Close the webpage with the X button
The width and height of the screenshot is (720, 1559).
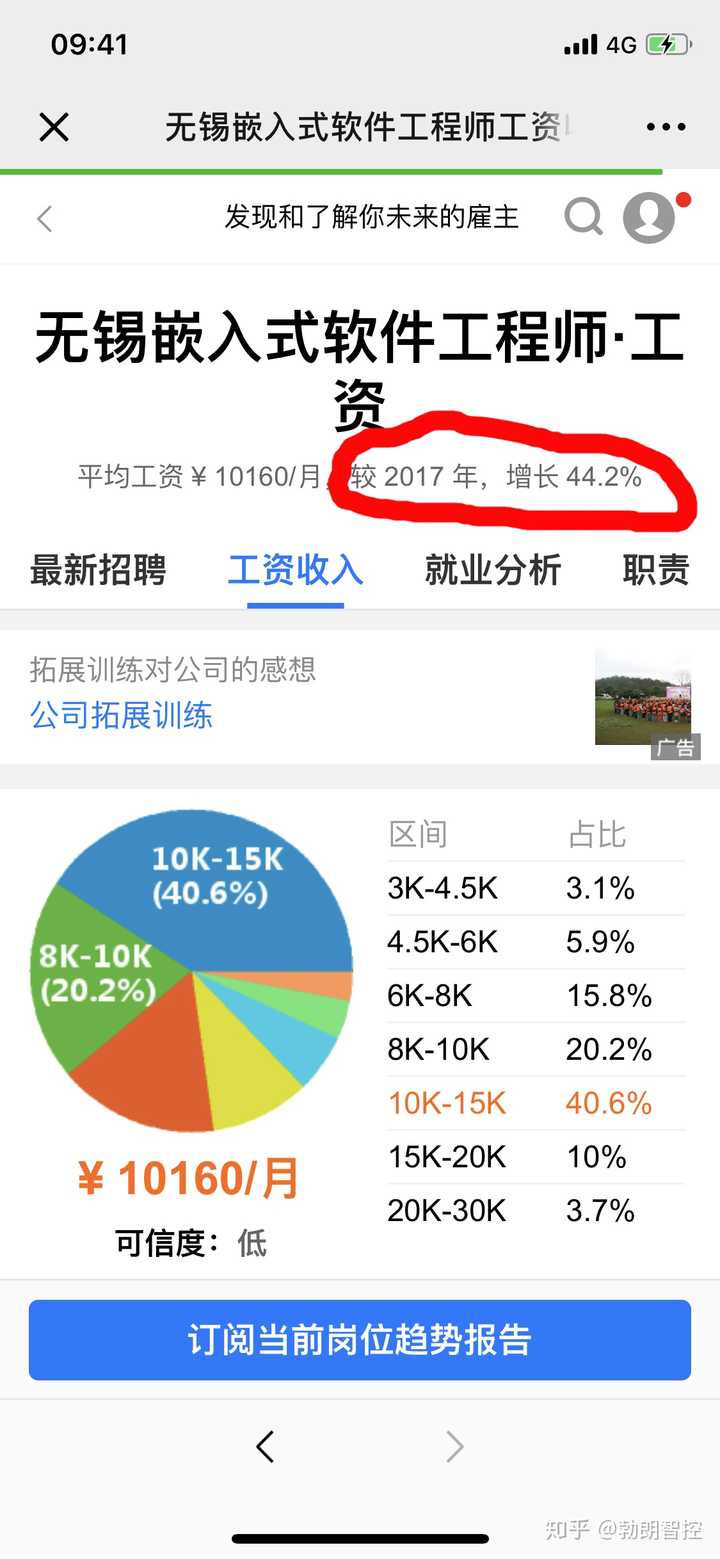click(53, 128)
